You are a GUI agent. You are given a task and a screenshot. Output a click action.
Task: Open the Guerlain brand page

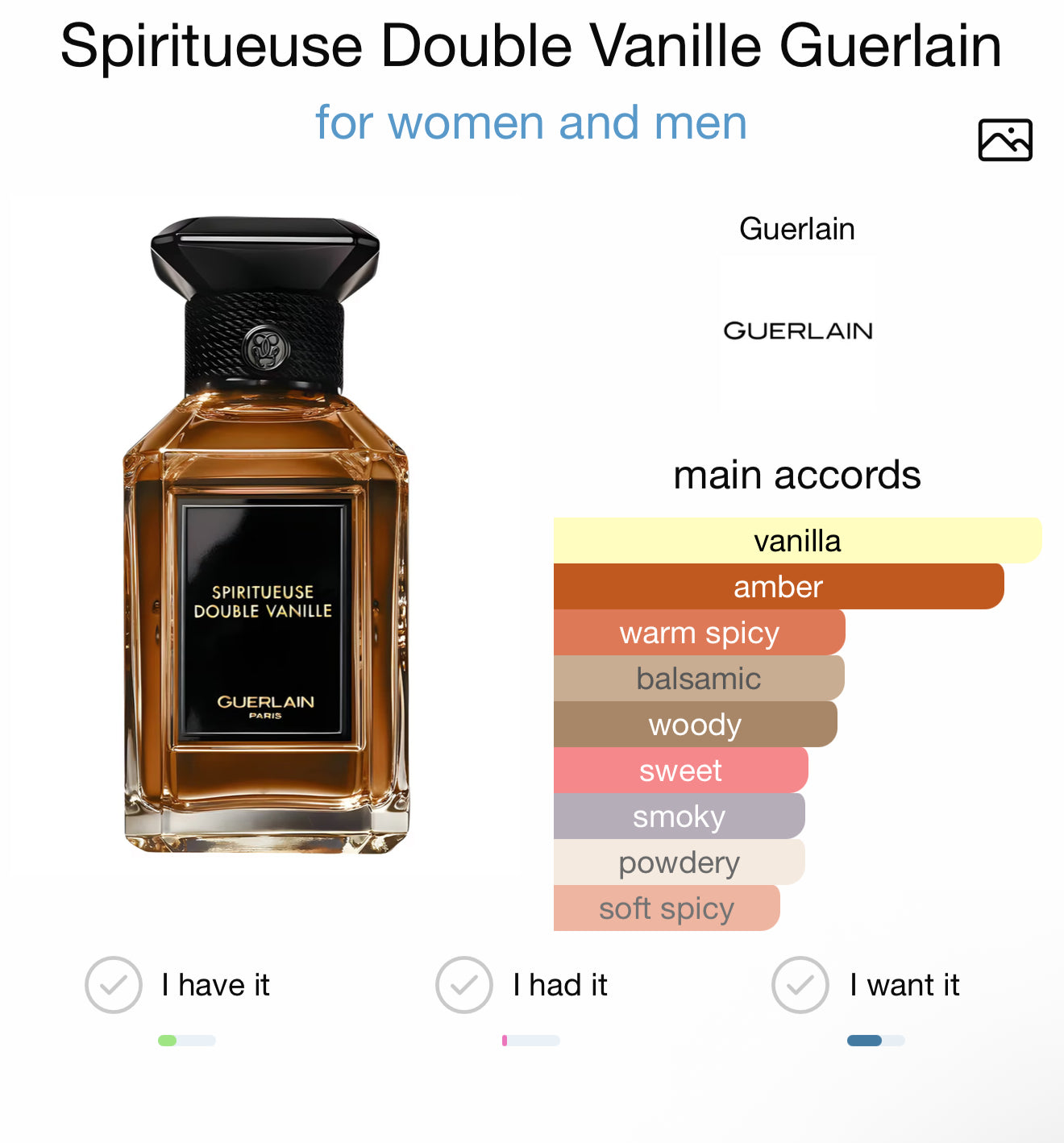(797, 330)
